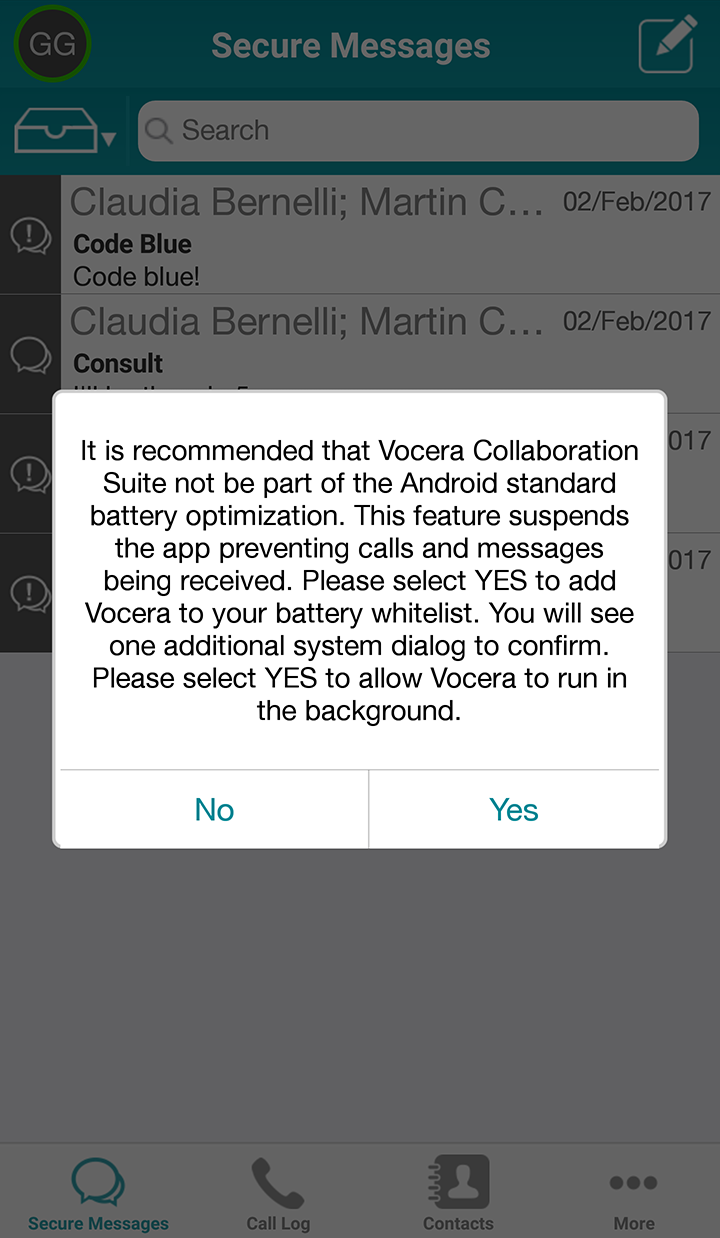Switch to the Contacts tab
720x1238 pixels.
[x=458, y=1194]
